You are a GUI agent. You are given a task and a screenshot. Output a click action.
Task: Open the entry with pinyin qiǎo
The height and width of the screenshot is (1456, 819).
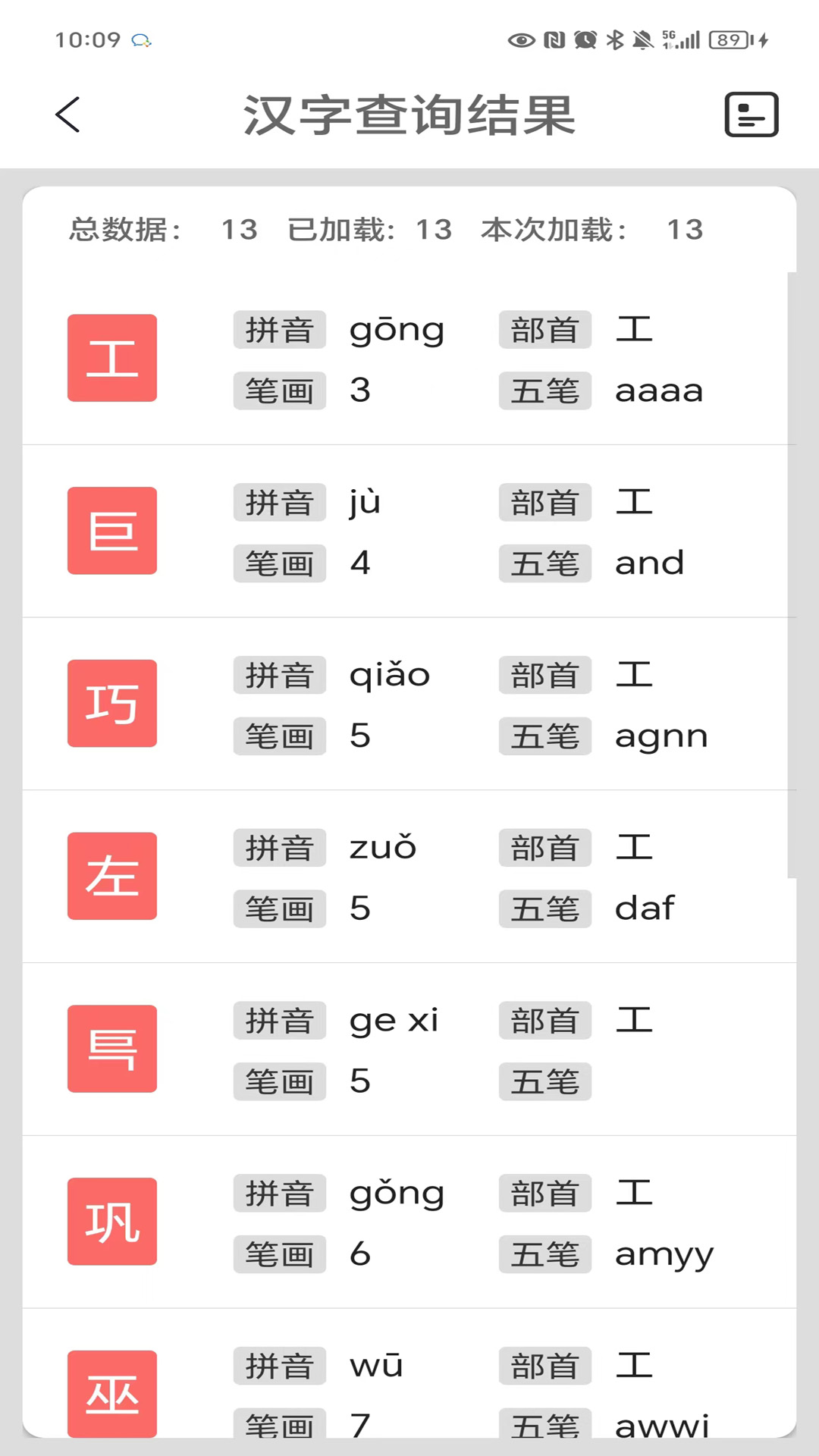389,675
